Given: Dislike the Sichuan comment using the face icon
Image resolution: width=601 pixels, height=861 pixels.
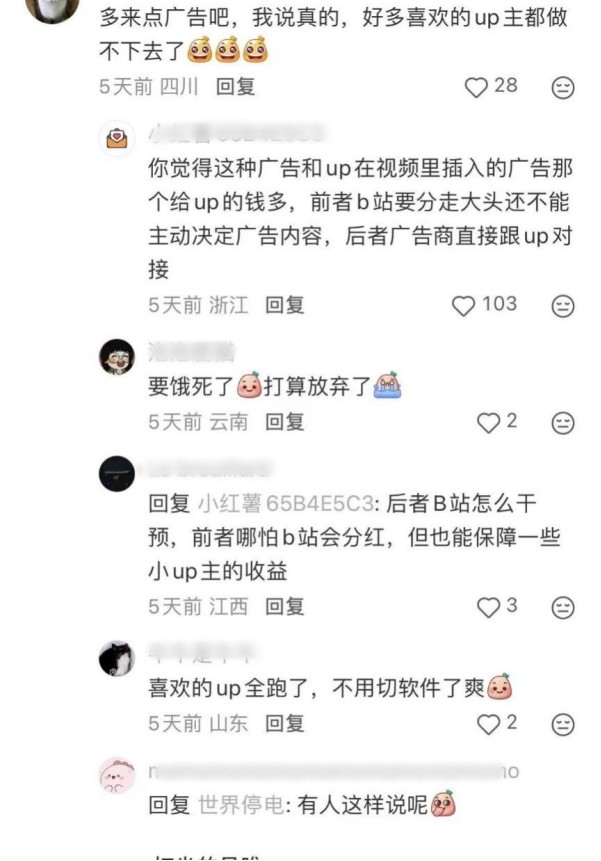Looking at the screenshot, I should (564, 88).
